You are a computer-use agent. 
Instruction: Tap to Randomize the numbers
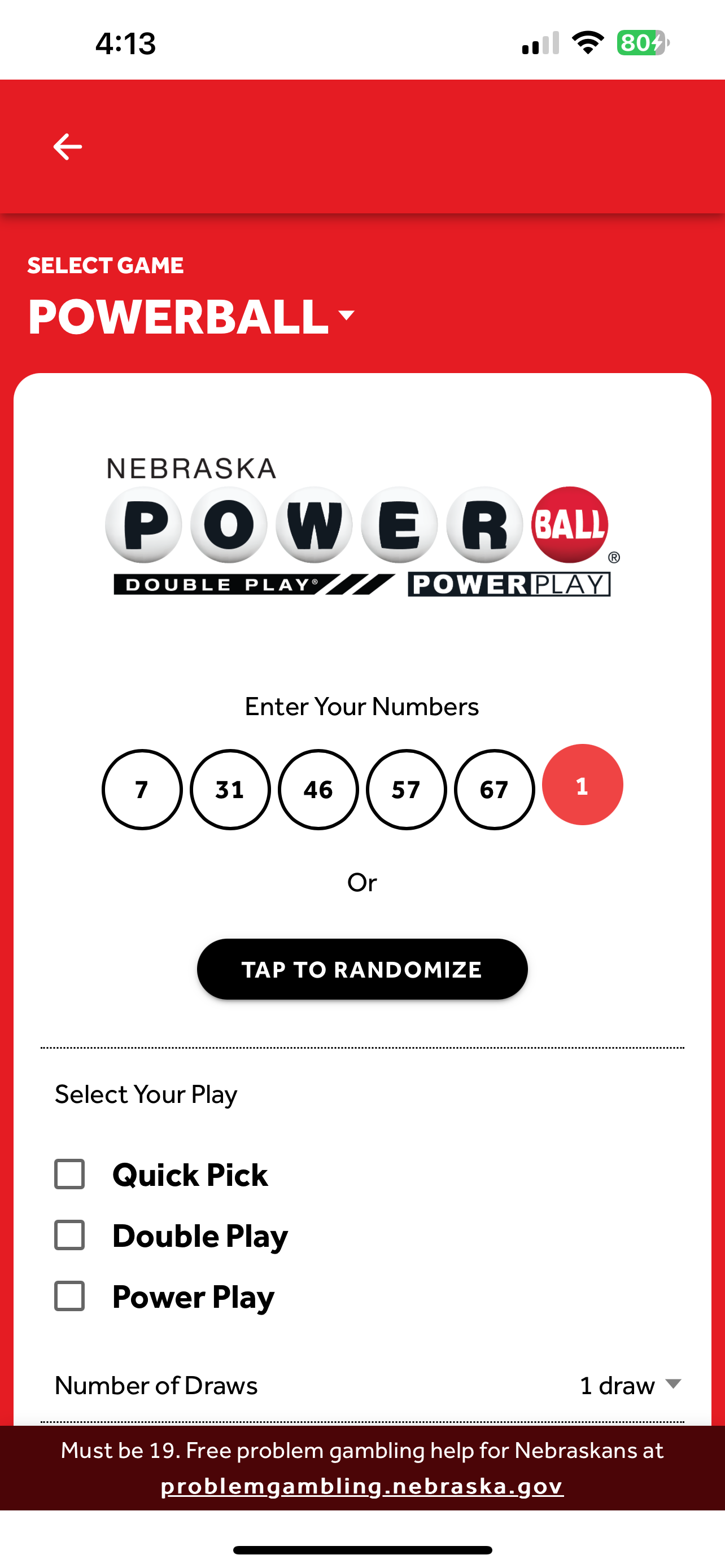tap(362, 969)
